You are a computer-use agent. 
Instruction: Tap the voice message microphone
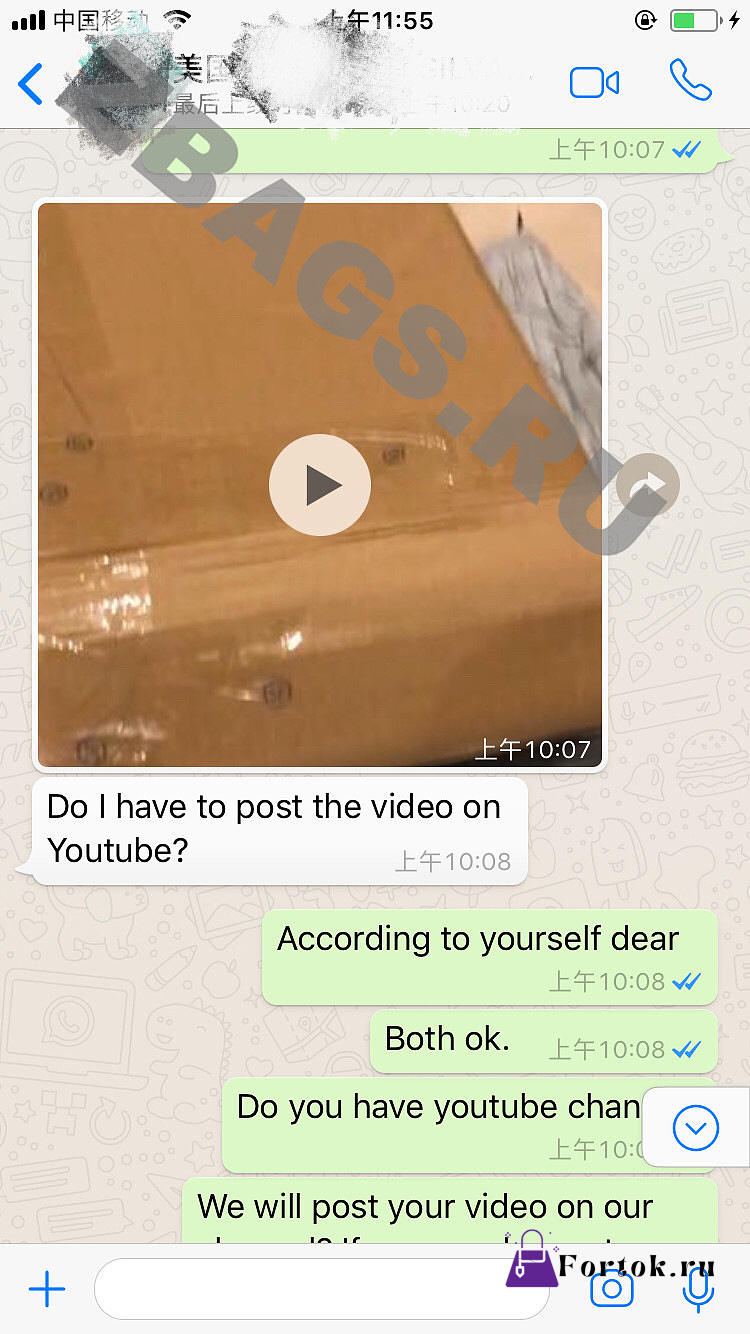point(698,1290)
